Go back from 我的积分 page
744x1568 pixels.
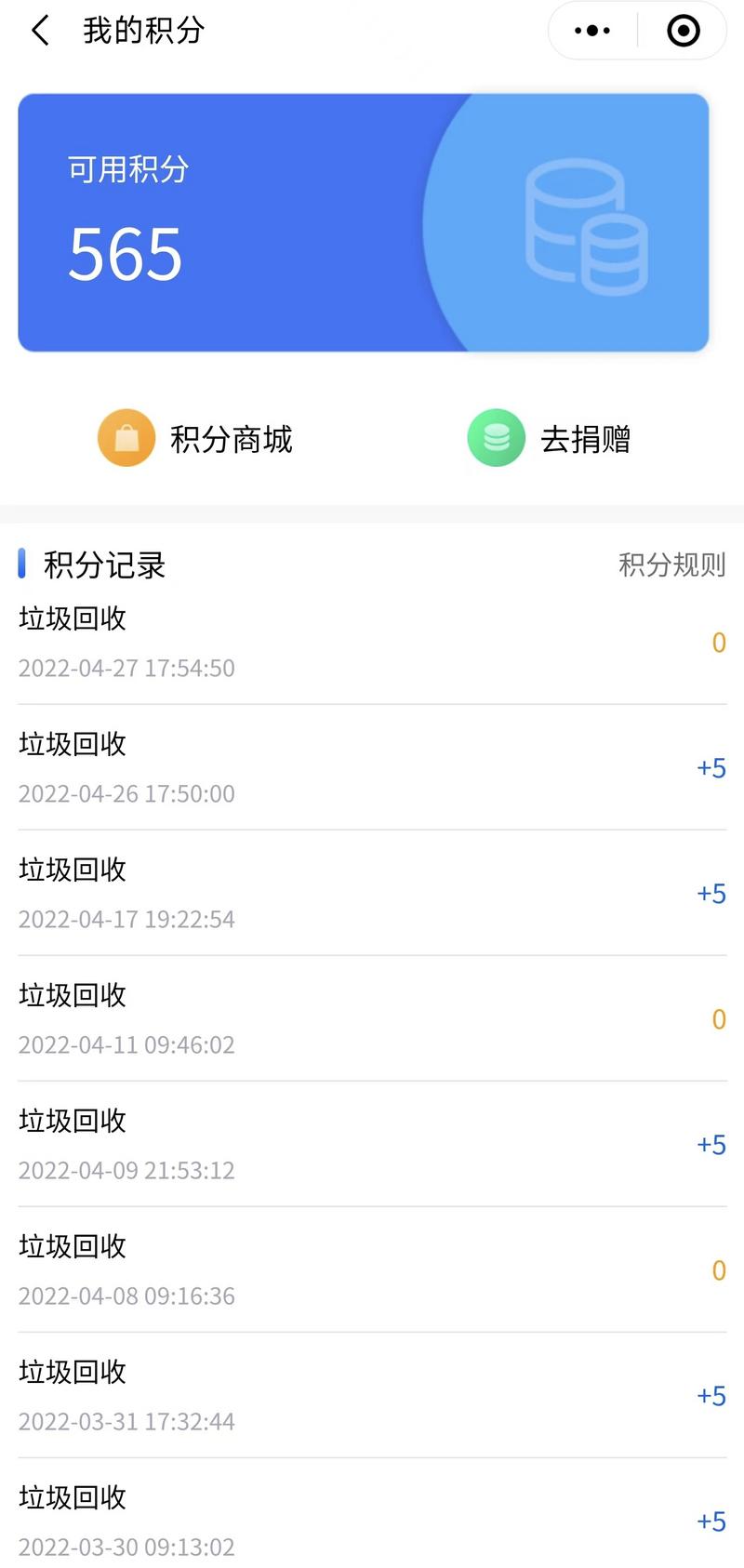click(x=40, y=31)
